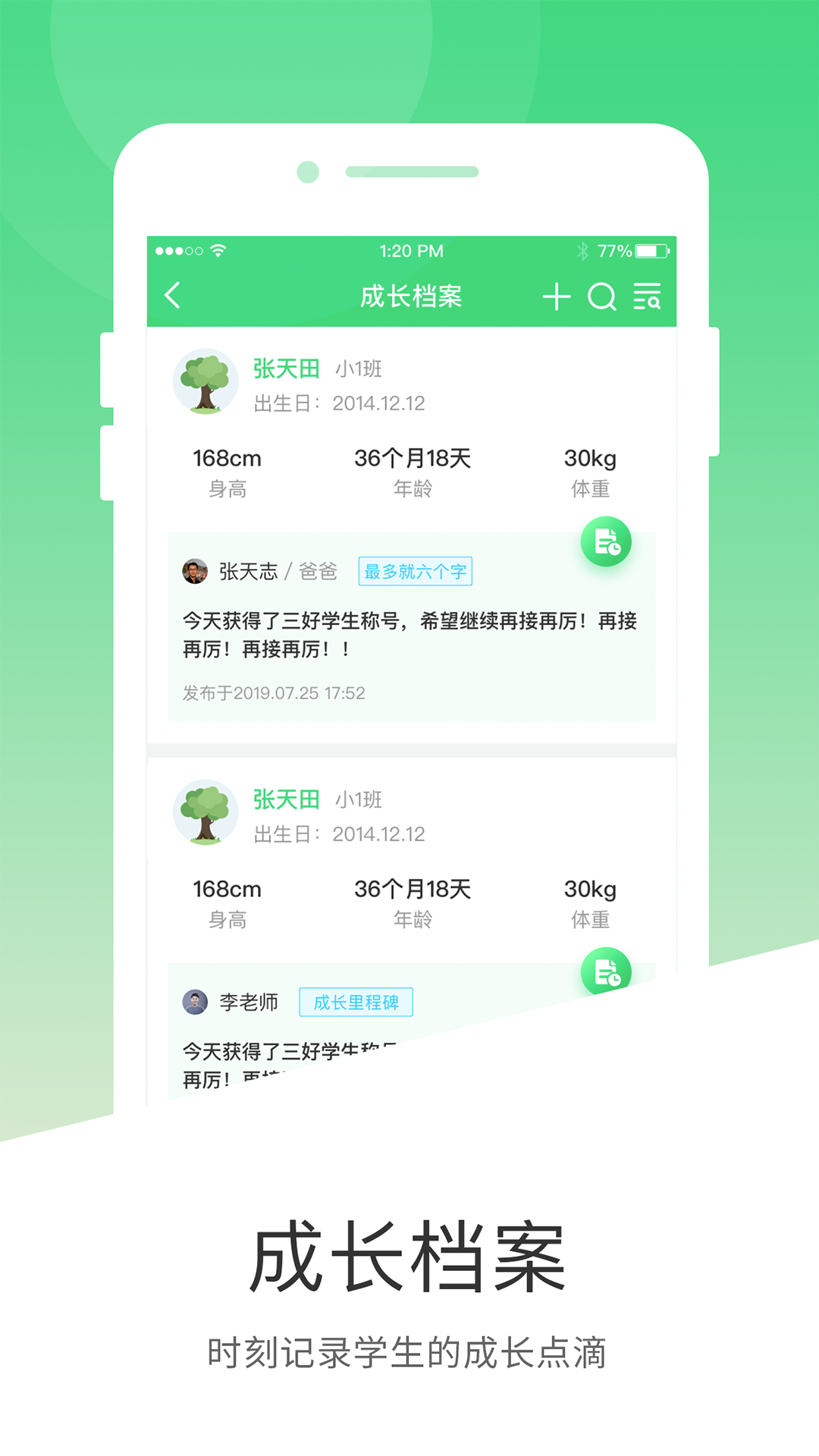The width and height of the screenshot is (819, 1456).
Task: Select the 成长里程碑 tag badge
Action: click(356, 1002)
